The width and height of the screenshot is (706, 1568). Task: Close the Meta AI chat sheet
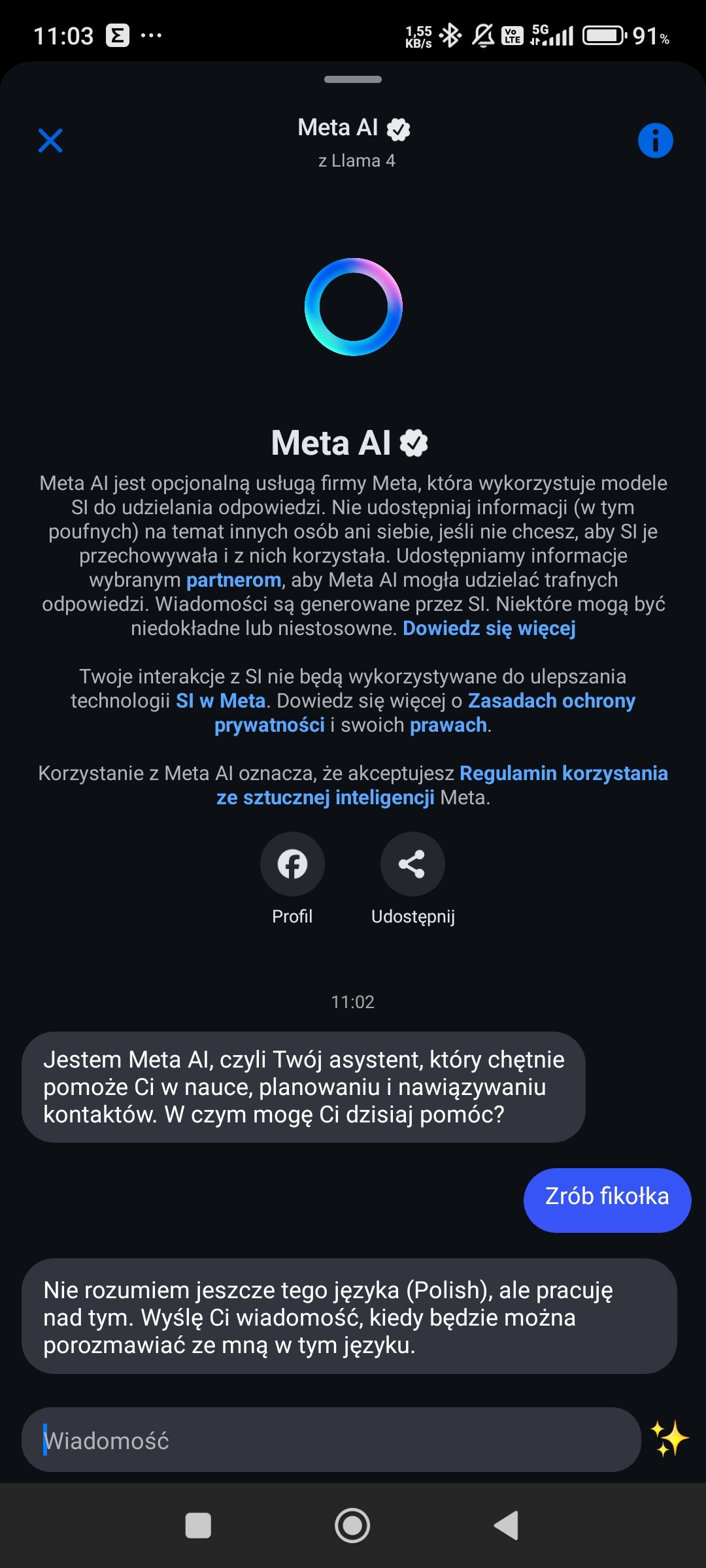tap(50, 140)
